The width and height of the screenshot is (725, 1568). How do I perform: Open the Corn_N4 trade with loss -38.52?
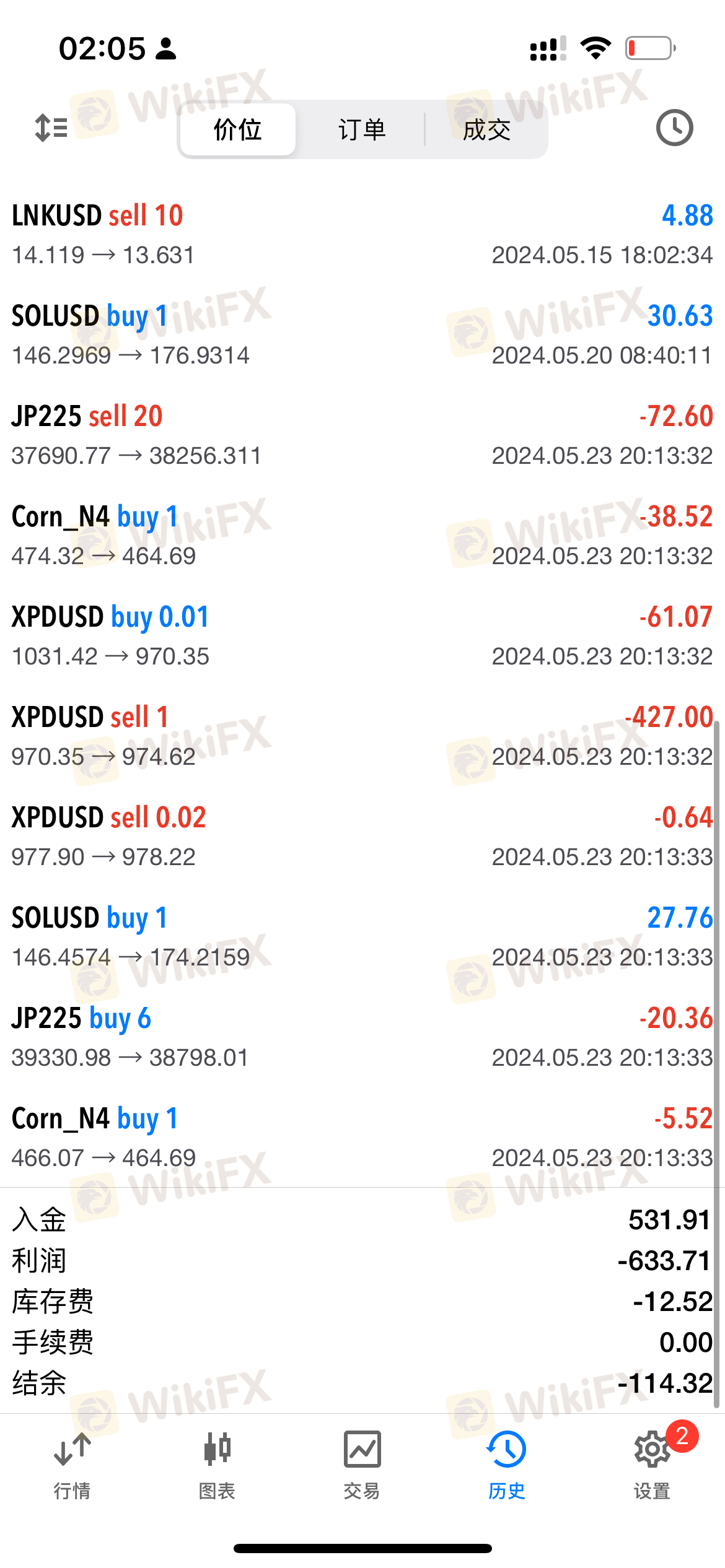pos(362,536)
